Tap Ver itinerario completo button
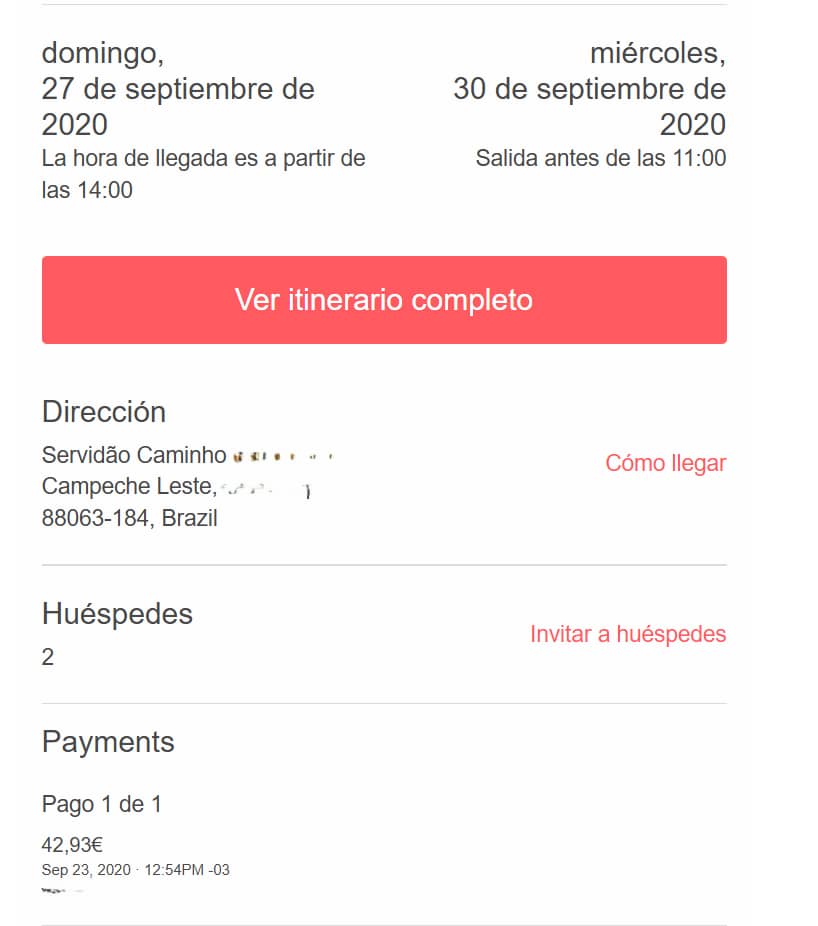 384,300
